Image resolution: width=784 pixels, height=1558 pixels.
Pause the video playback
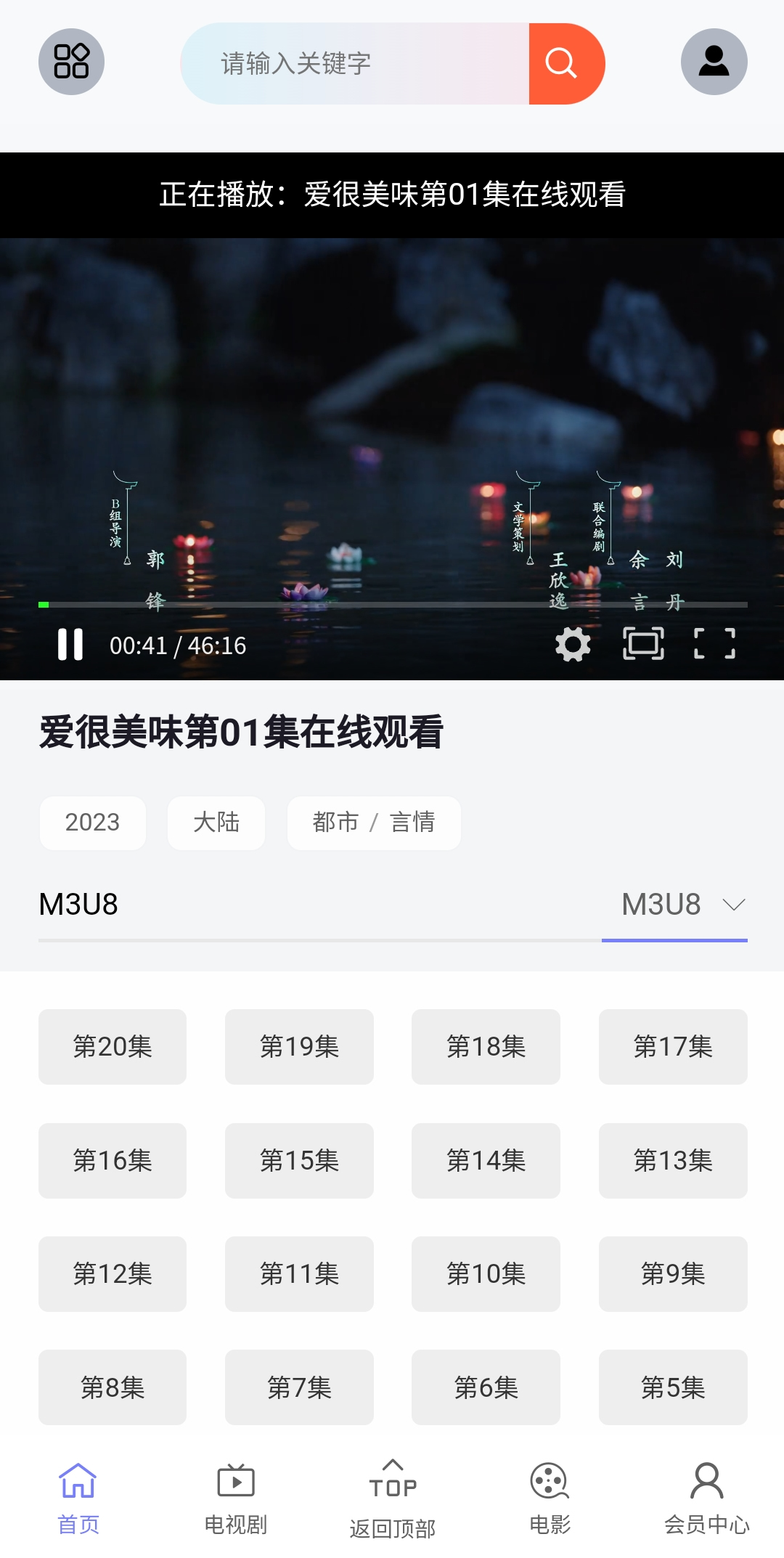click(70, 645)
